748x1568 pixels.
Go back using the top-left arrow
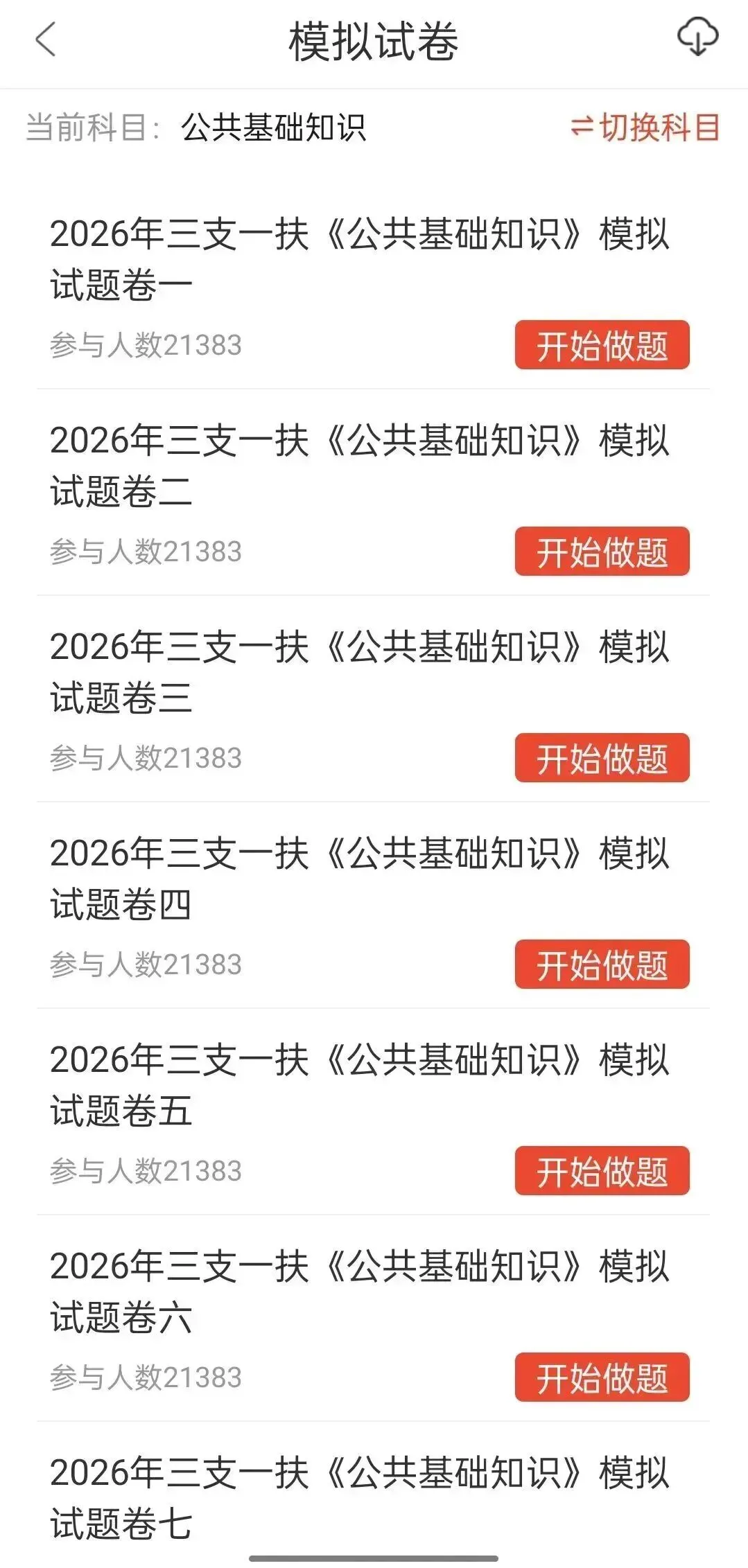(45, 39)
